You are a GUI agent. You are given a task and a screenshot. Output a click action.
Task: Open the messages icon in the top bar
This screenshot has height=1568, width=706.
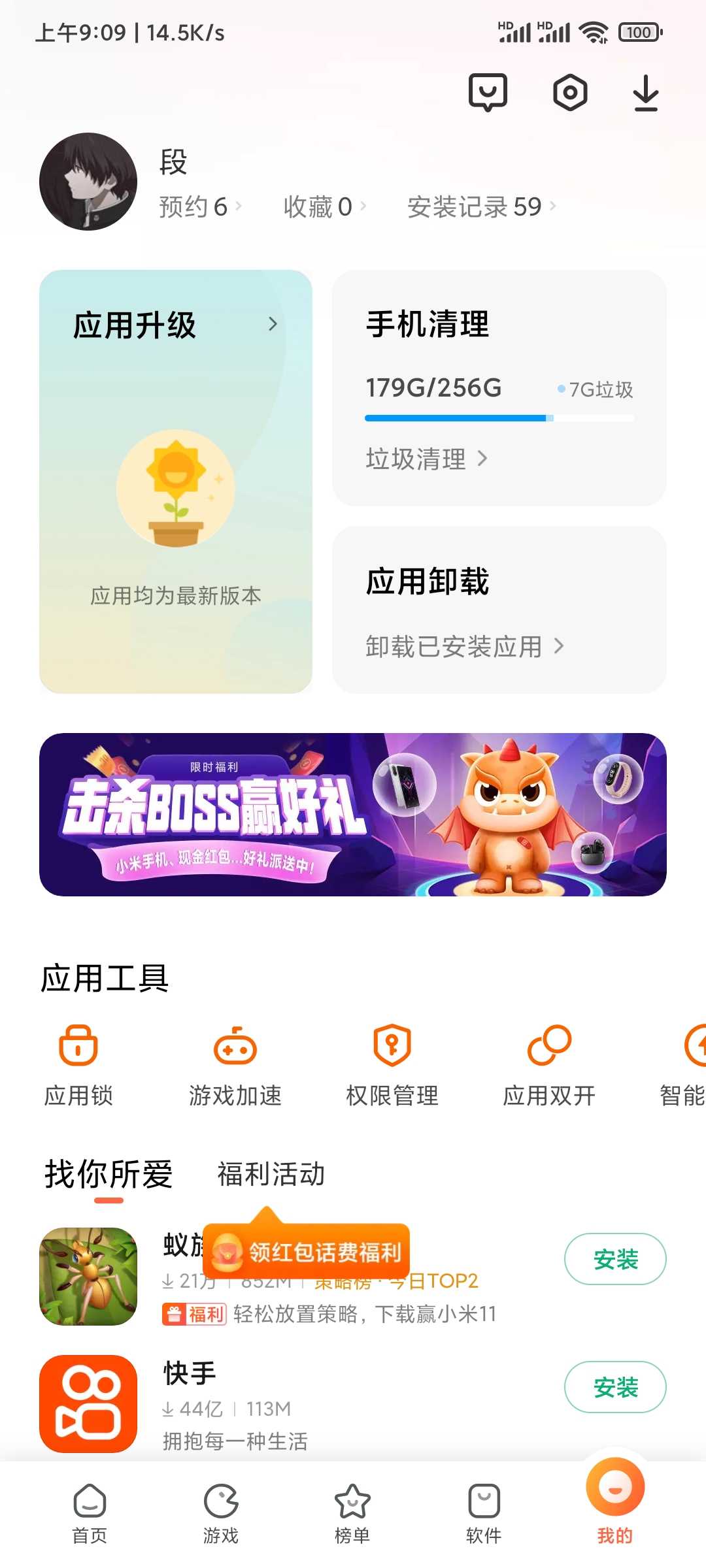(488, 92)
